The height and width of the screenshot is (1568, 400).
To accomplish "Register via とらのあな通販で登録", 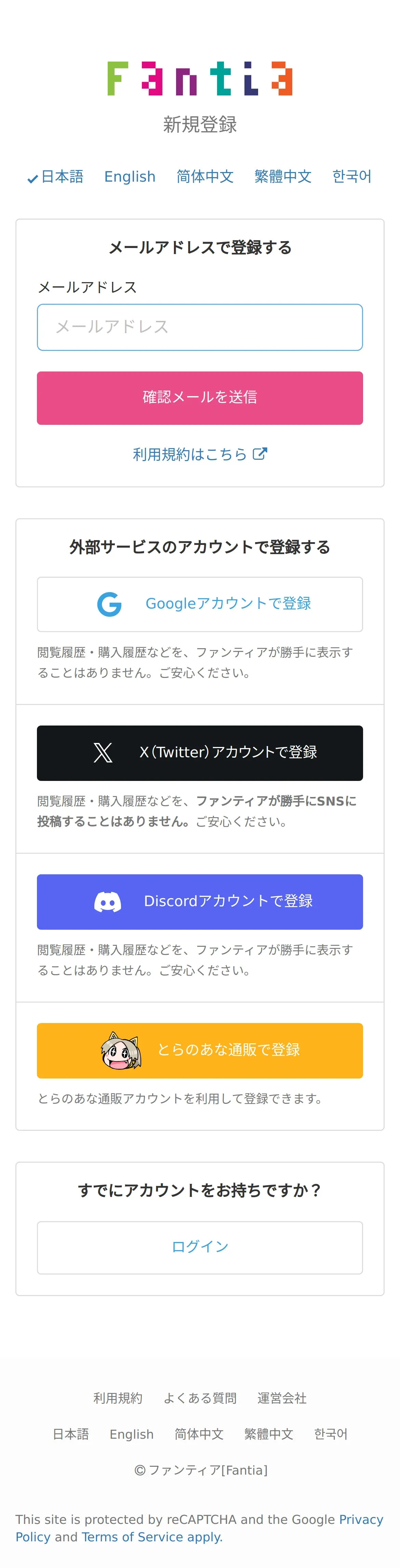I will tap(200, 1050).
